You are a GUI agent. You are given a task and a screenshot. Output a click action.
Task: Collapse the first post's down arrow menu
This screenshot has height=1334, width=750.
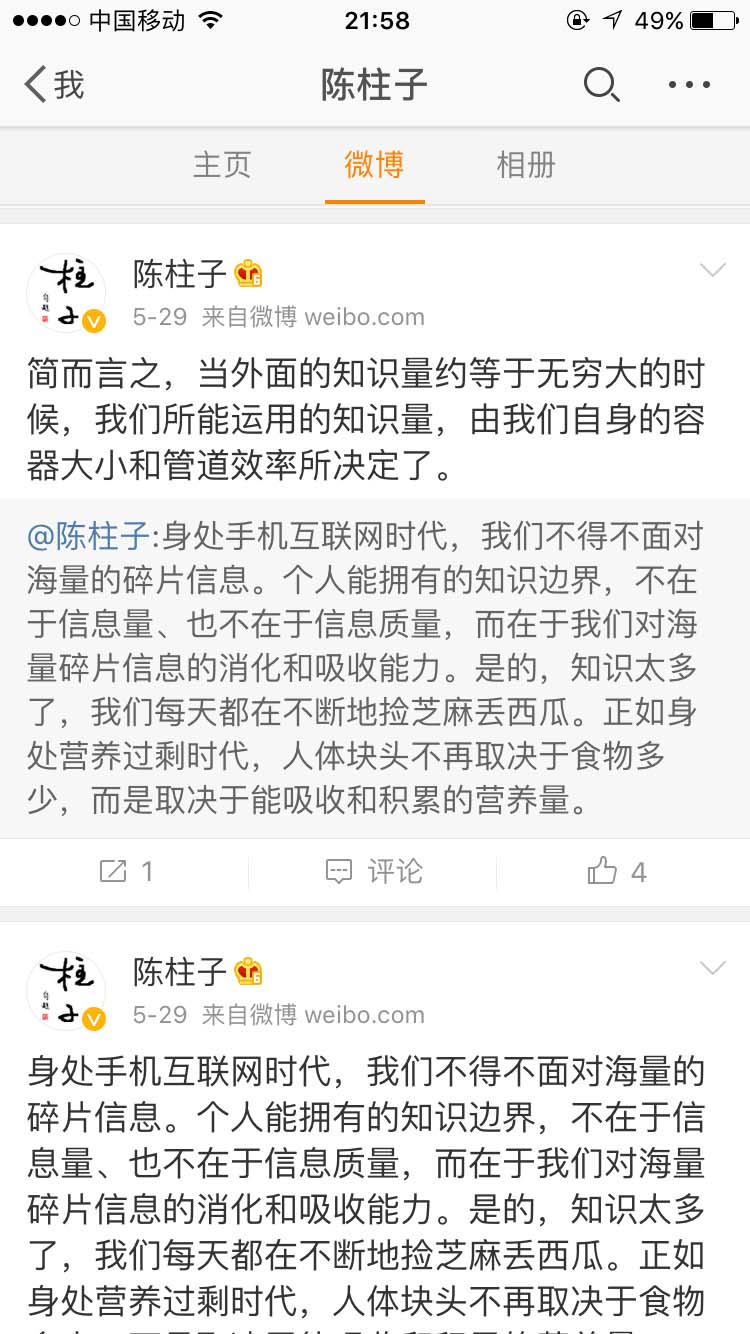[x=712, y=270]
